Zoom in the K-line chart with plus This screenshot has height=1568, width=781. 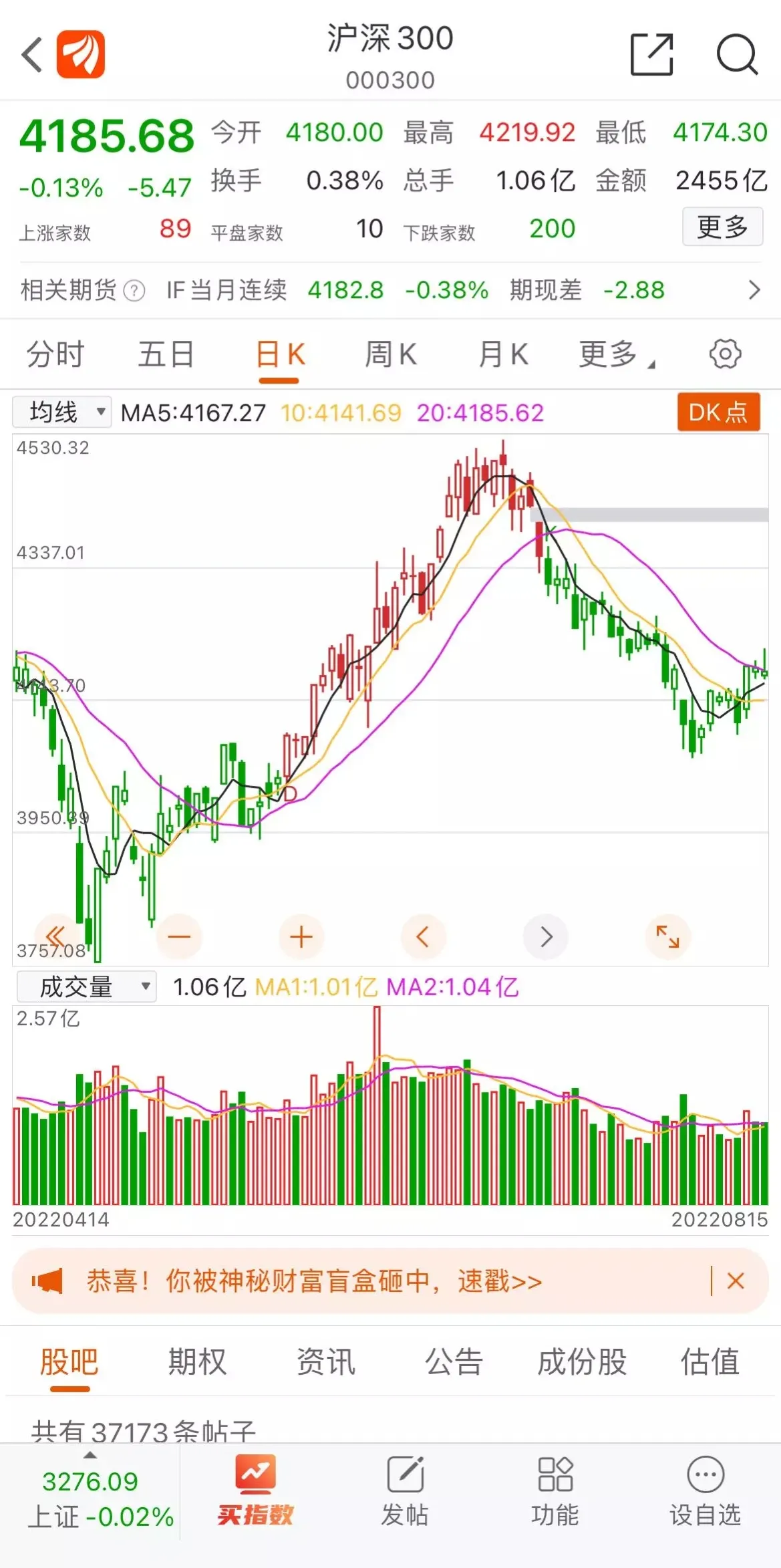pos(301,937)
